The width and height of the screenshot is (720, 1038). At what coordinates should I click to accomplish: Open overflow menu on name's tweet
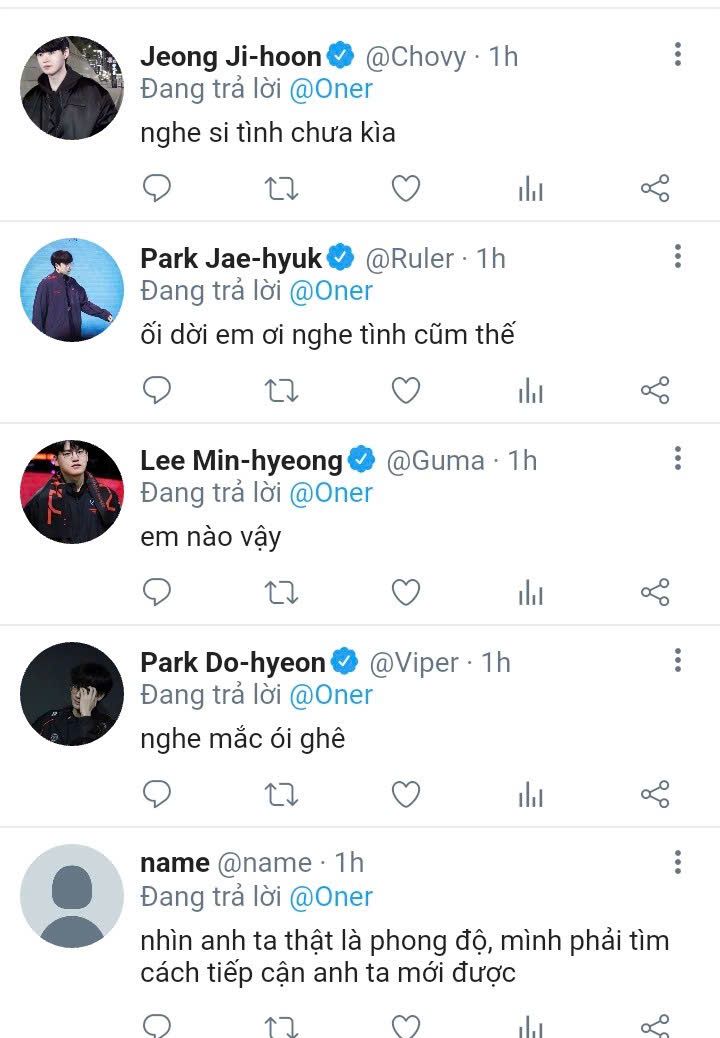(678, 863)
